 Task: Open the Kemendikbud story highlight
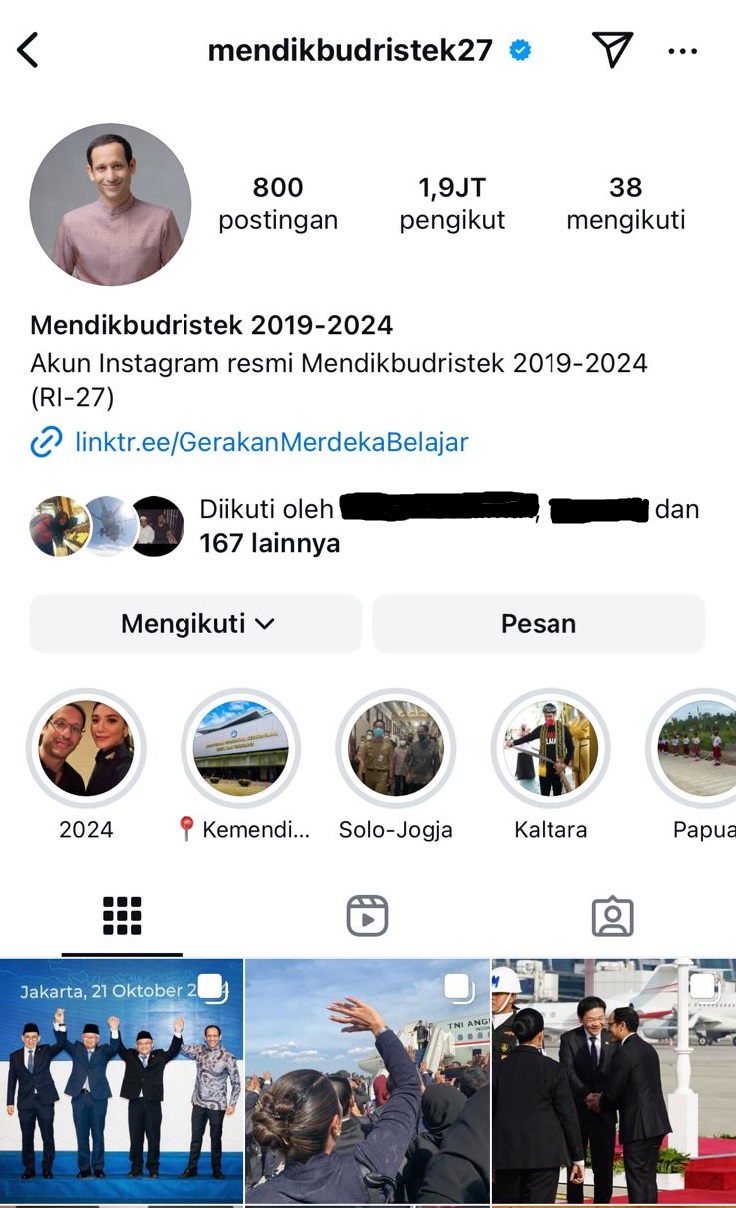pos(240,748)
